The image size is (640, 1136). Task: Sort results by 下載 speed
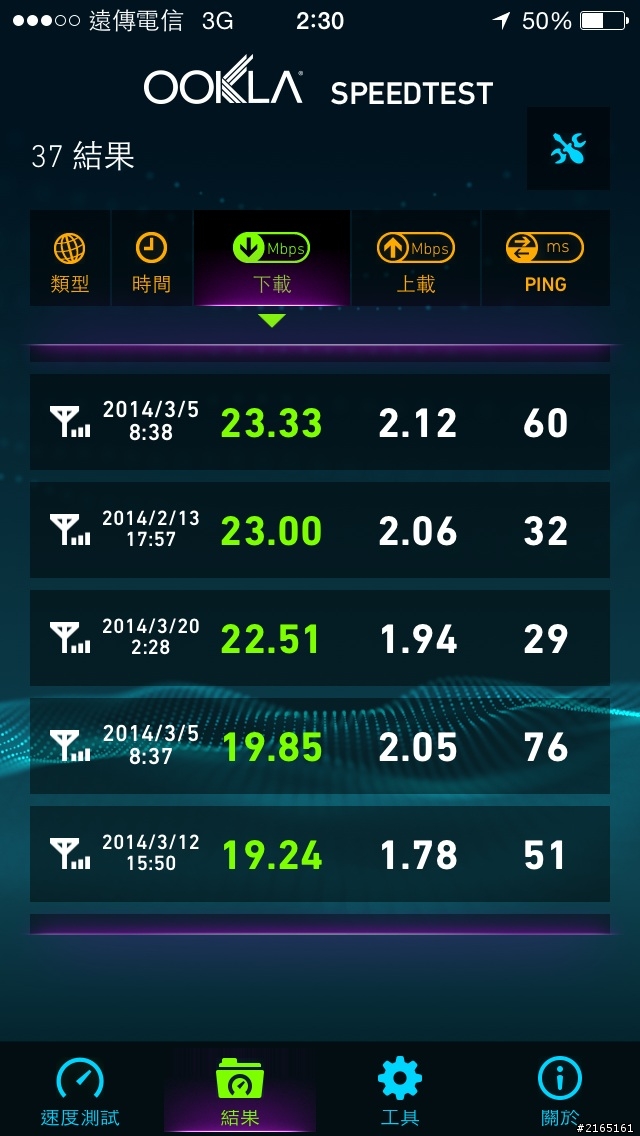click(x=272, y=260)
